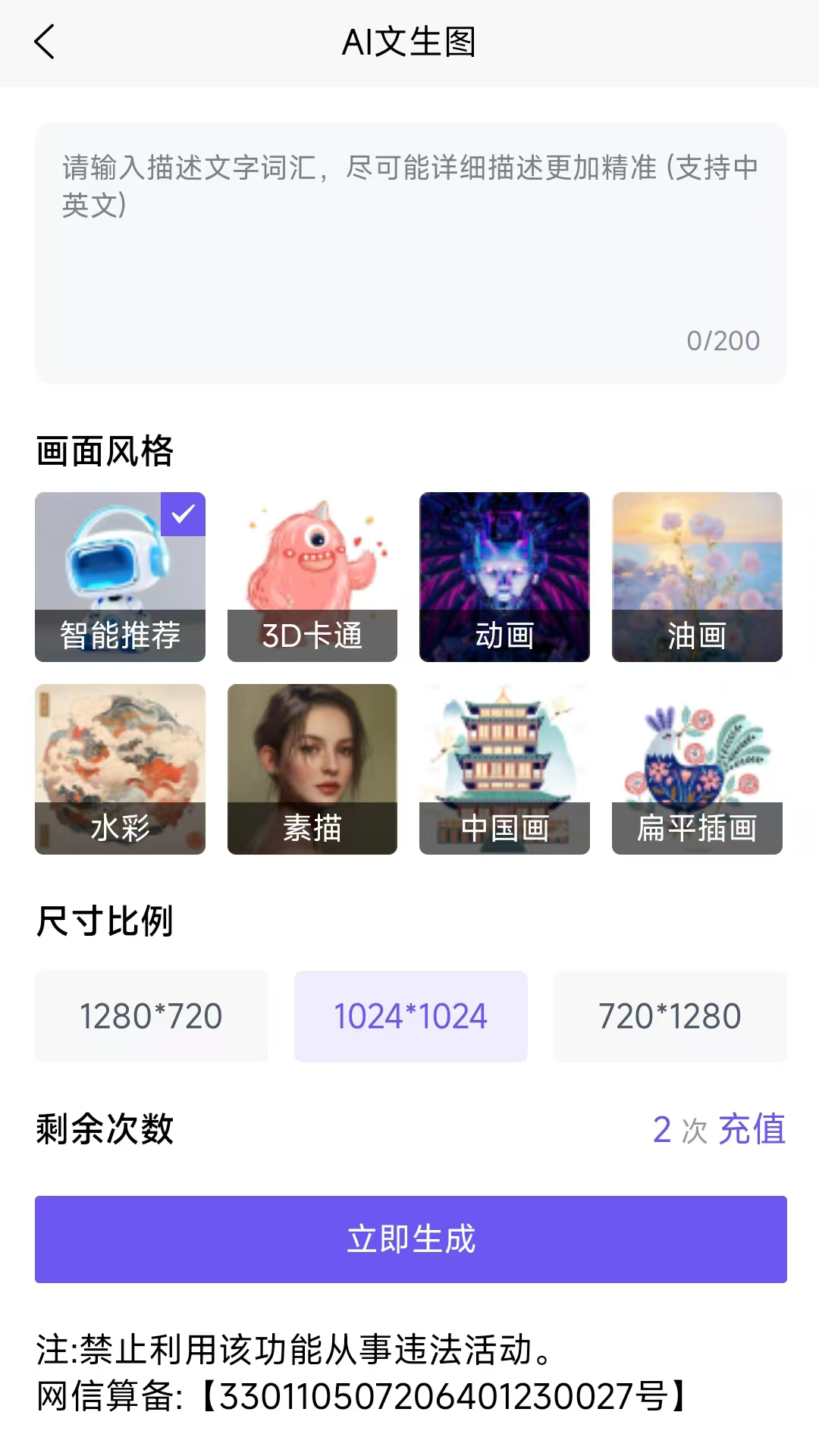The width and height of the screenshot is (819, 1456).
Task: Open the 尺寸比例 section
Action: 104,922
